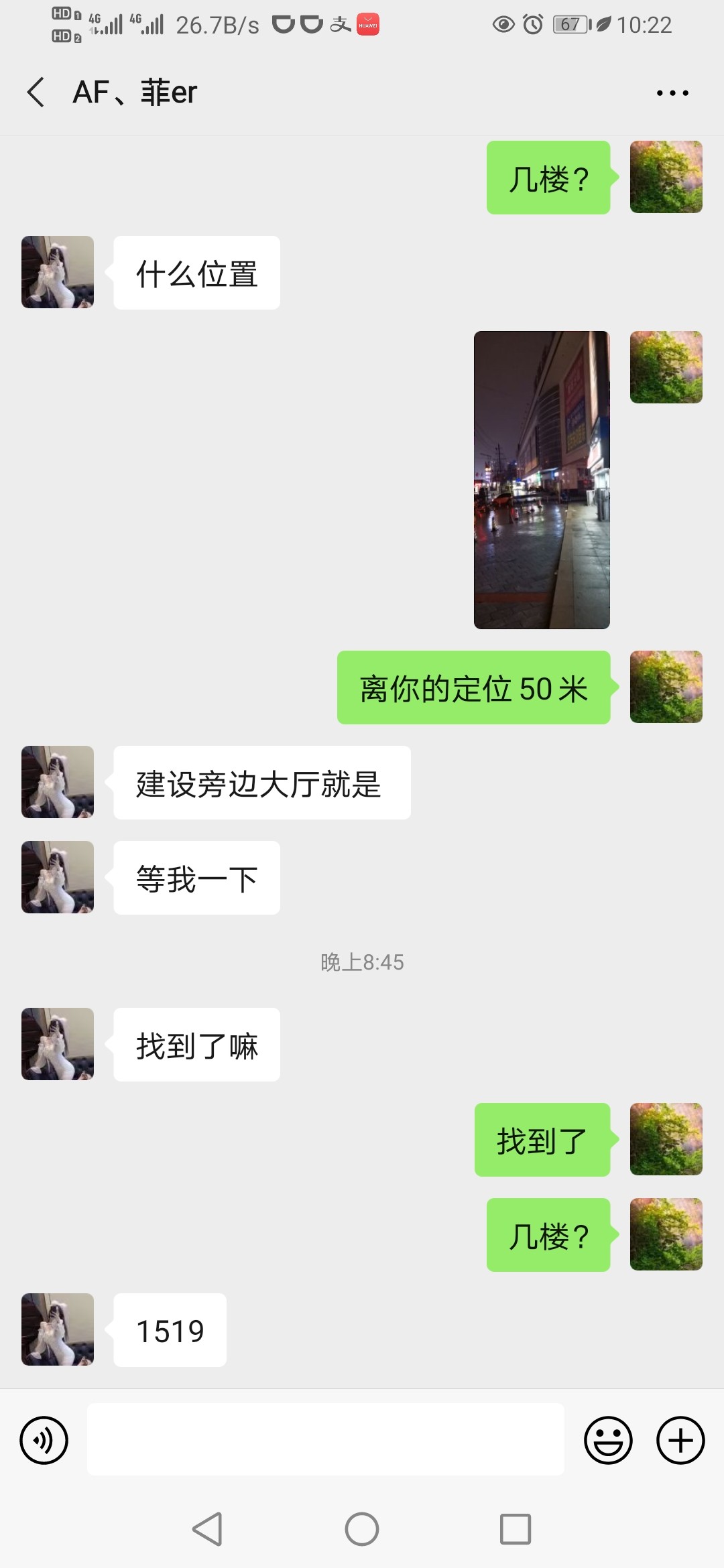Tap the contact's avatar next to 1519 message
This screenshot has width=724, height=1568.
57,1330
